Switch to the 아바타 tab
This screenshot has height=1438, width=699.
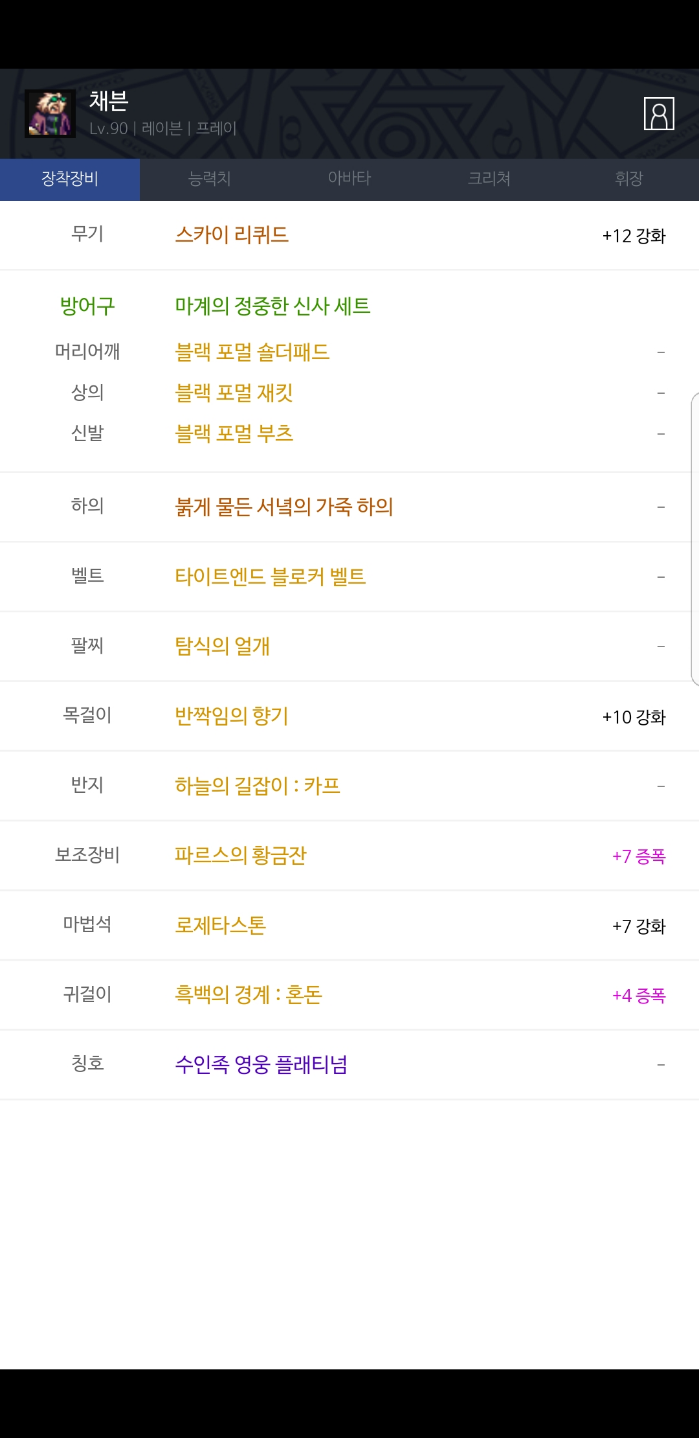pyautogui.click(x=349, y=180)
